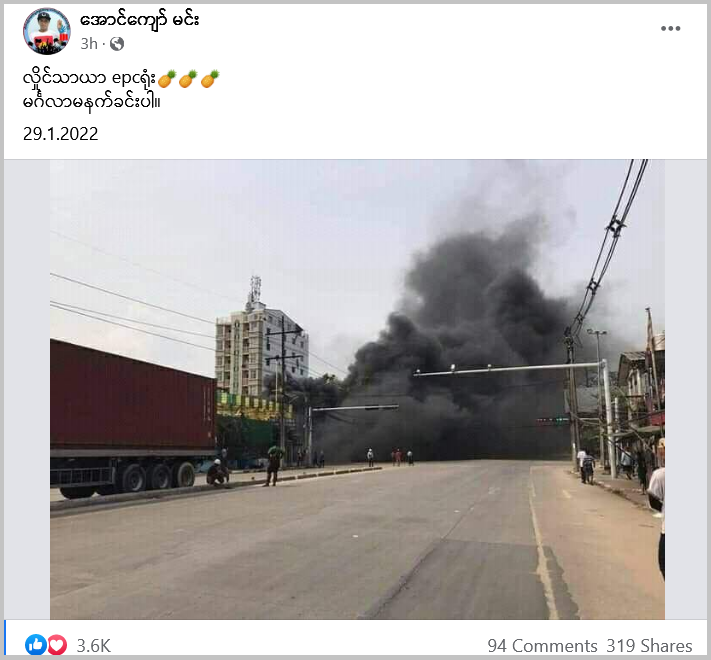Image resolution: width=711 pixels, height=660 pixels.
Task: Open the poster's profile picture
Action: (x=46, y=30)
